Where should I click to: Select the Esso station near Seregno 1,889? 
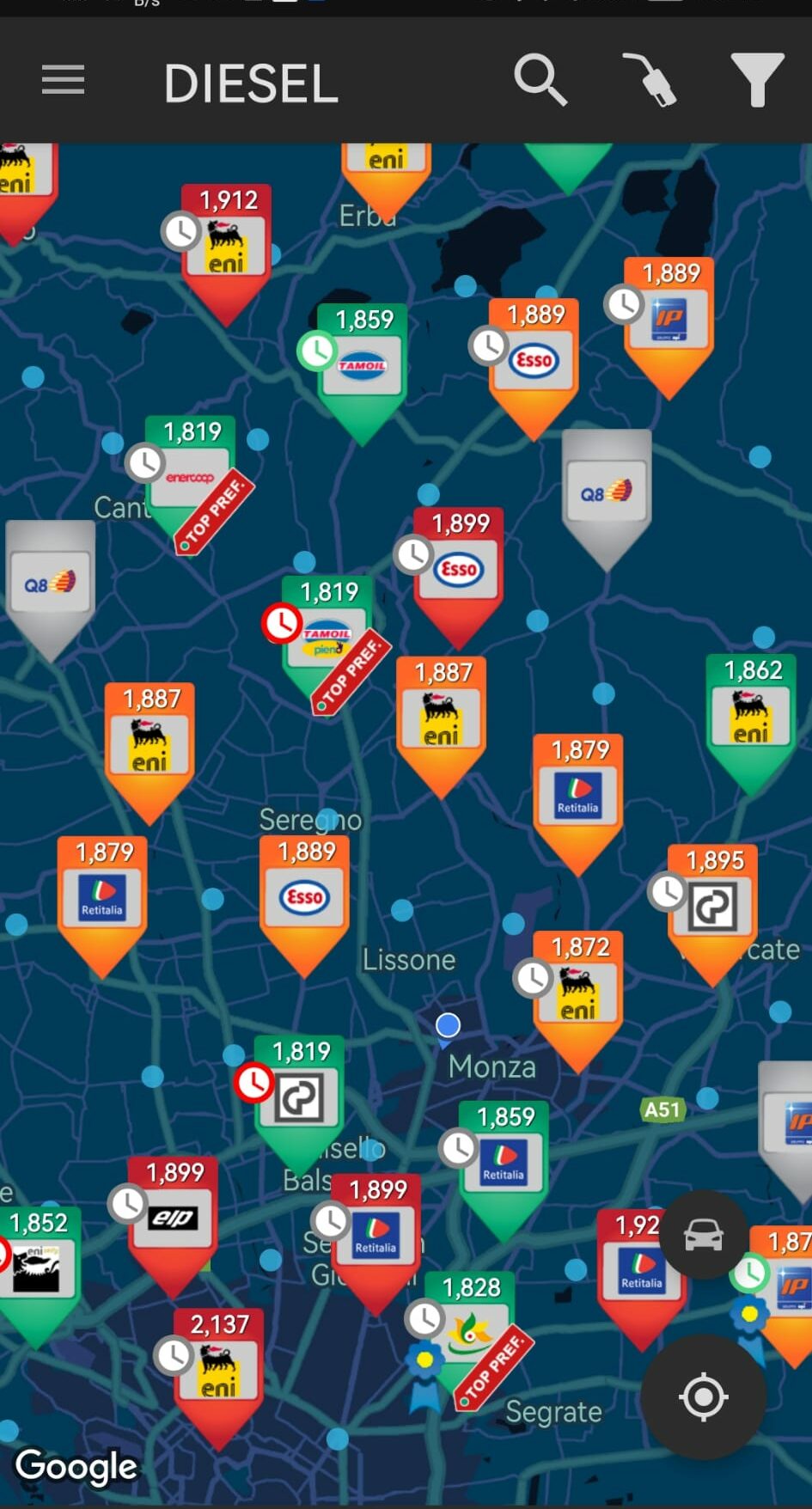click(304, 897)
